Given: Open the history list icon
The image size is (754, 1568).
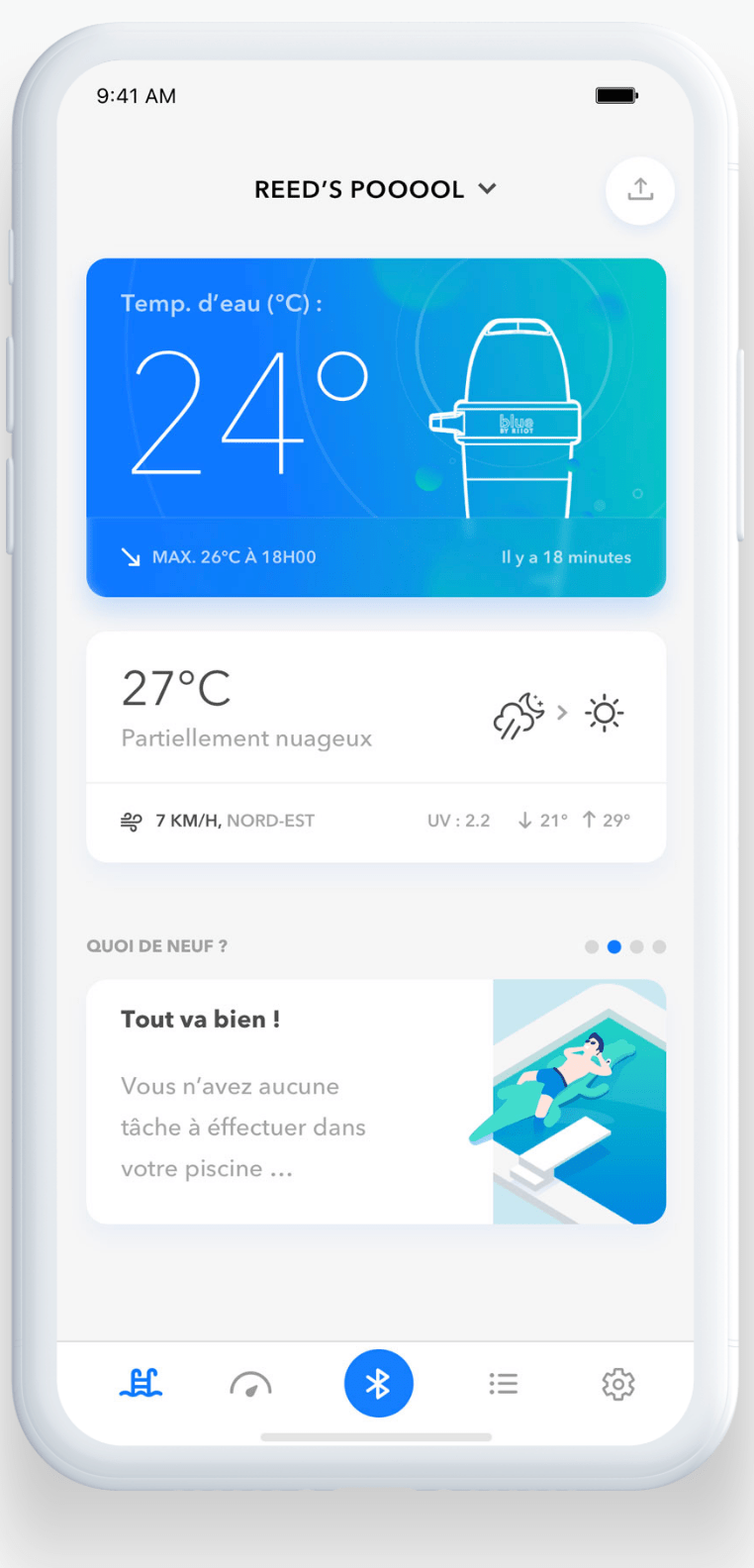Looking at the screenshot, I should [x=504, y=1383].
